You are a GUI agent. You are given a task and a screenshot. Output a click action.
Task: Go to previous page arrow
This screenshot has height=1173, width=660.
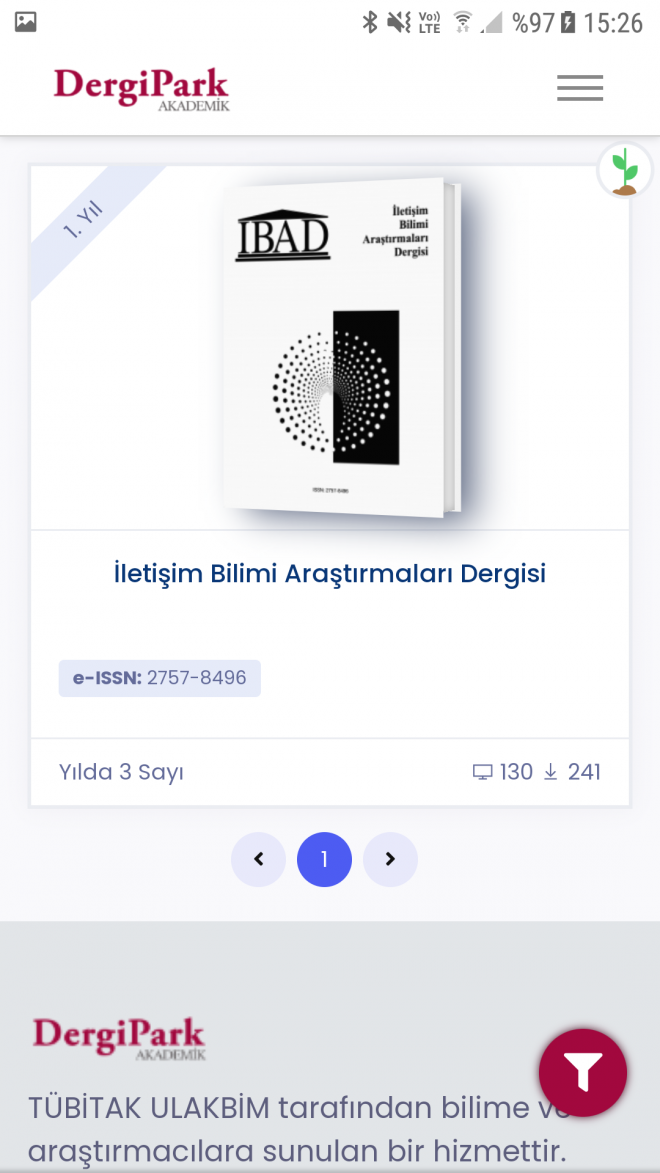(x=258, y=860)
